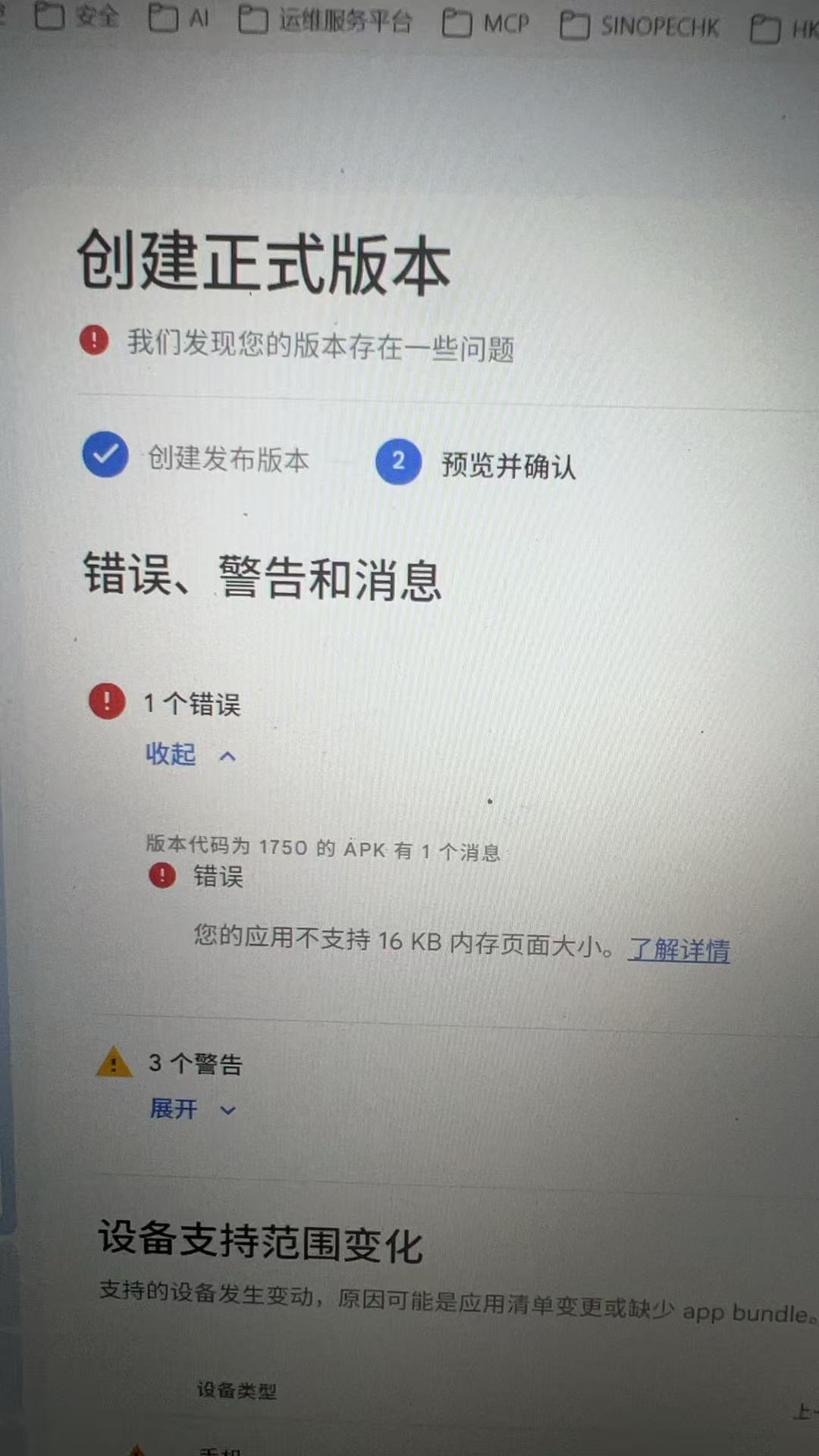Screen dimensions: 819x1456
Task: Click 收起 to hide the error details
Action: (170, 753)
